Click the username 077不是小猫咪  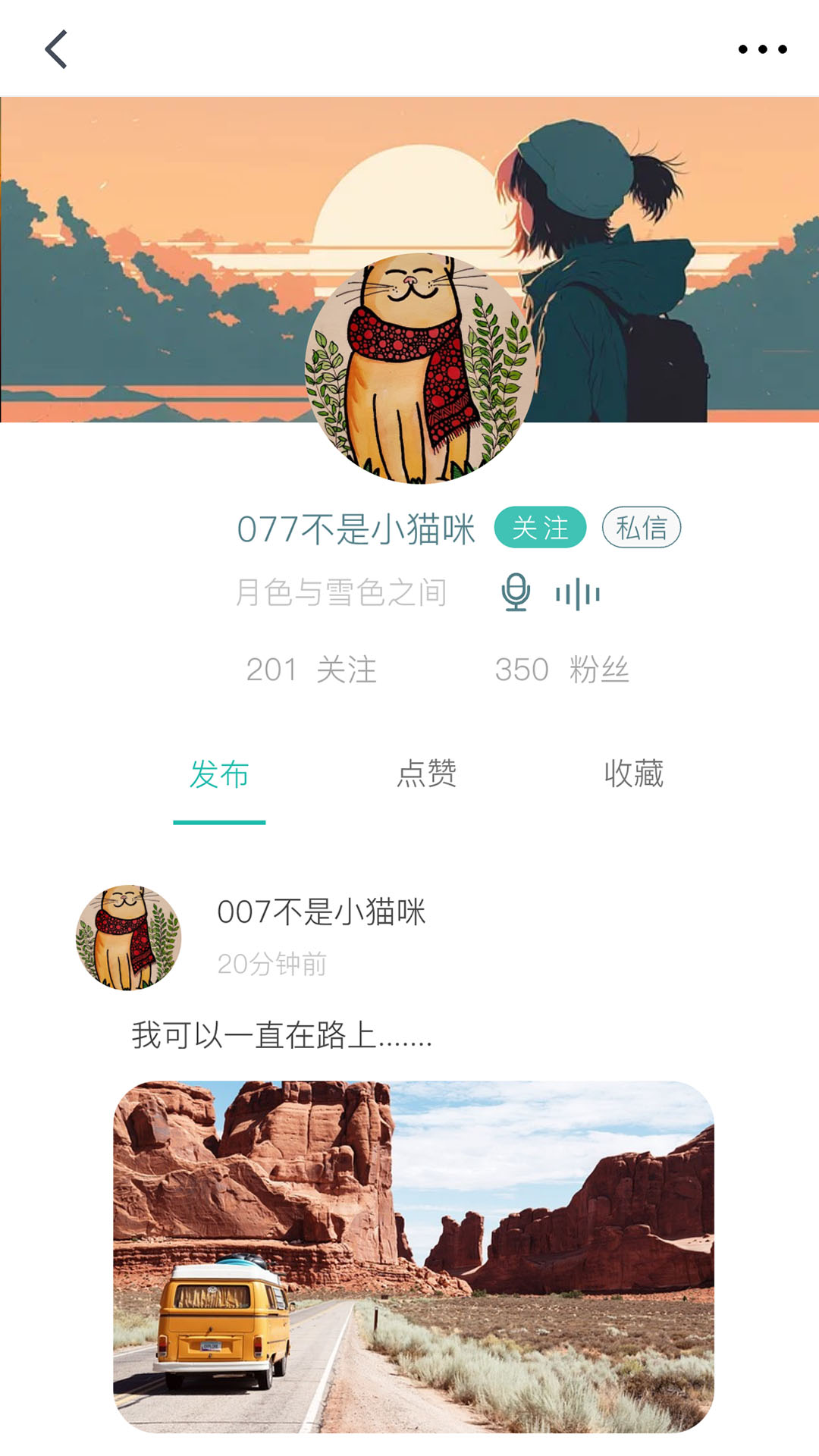point(356,529)
